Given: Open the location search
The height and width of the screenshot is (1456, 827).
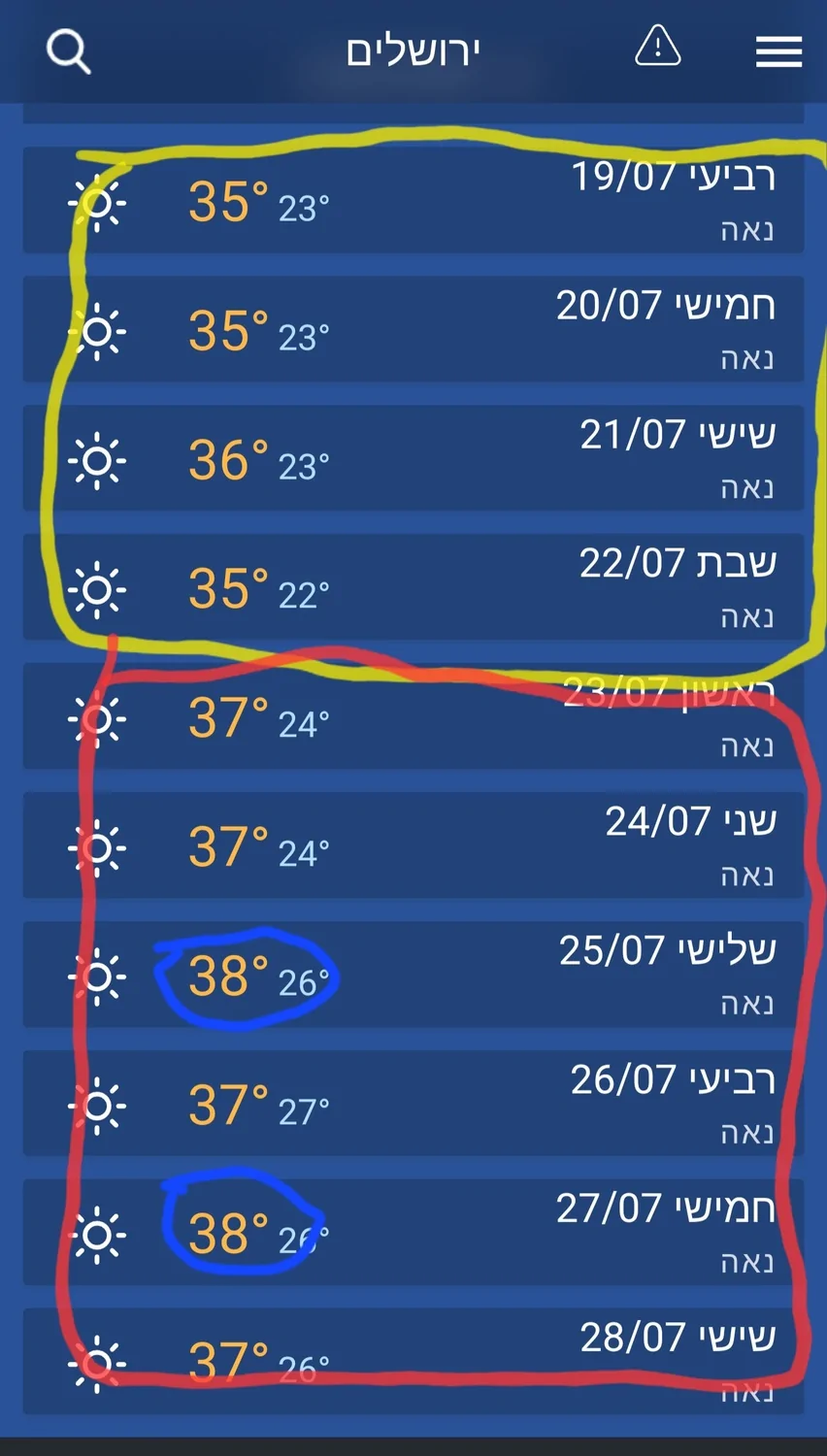Looking at the screenshot, I should [68, 50].
